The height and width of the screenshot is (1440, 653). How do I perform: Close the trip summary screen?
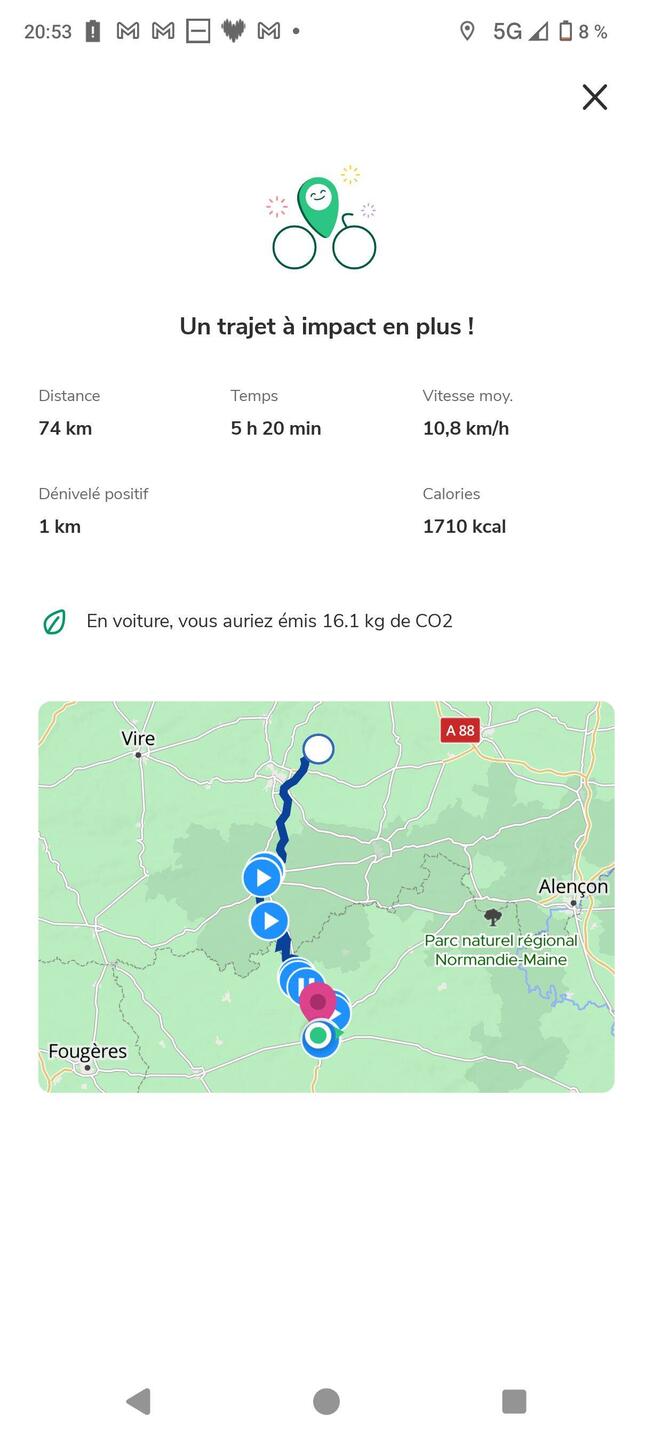click(594, 97)
